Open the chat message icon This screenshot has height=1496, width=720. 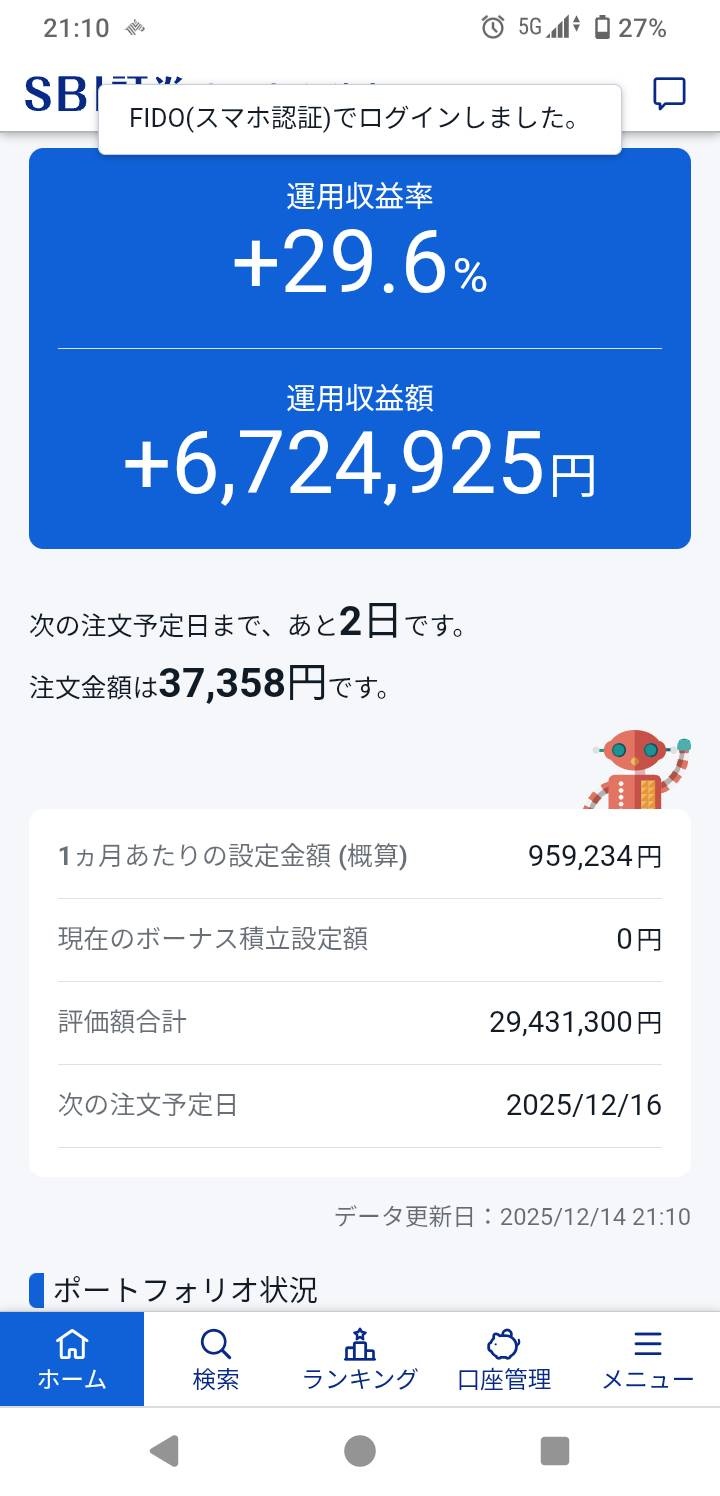[x=669, y=93]
